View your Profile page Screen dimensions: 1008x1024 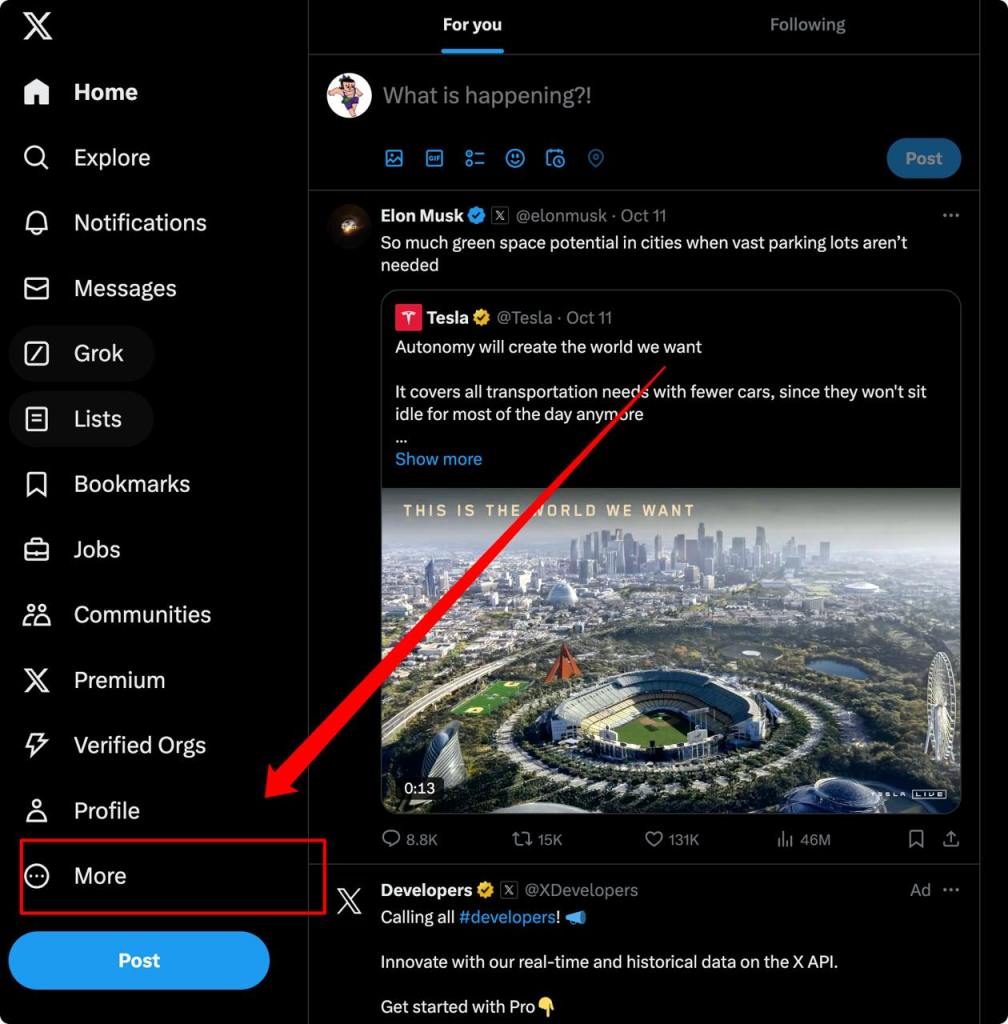point(106,811)
